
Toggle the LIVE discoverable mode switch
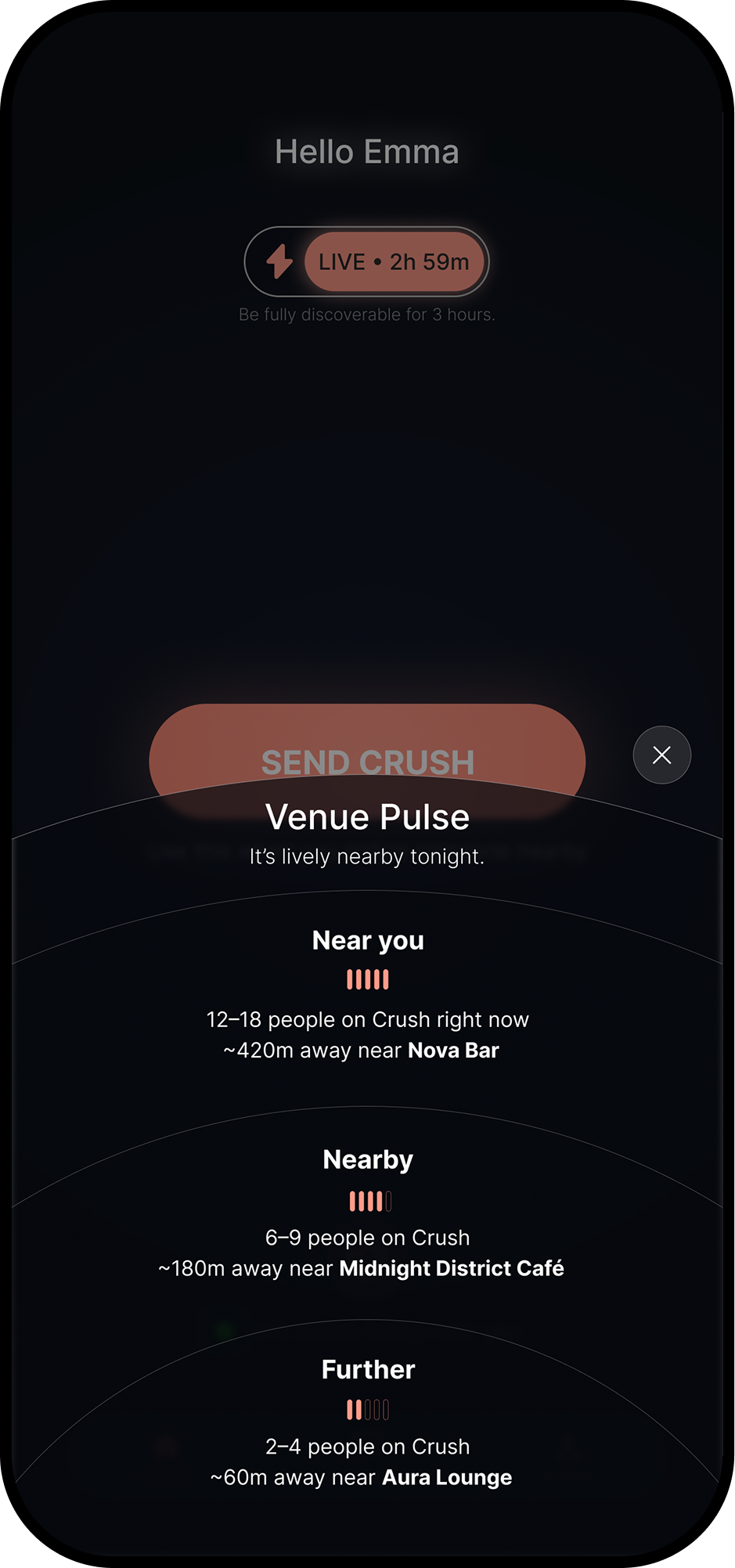[x=367, y=261]
